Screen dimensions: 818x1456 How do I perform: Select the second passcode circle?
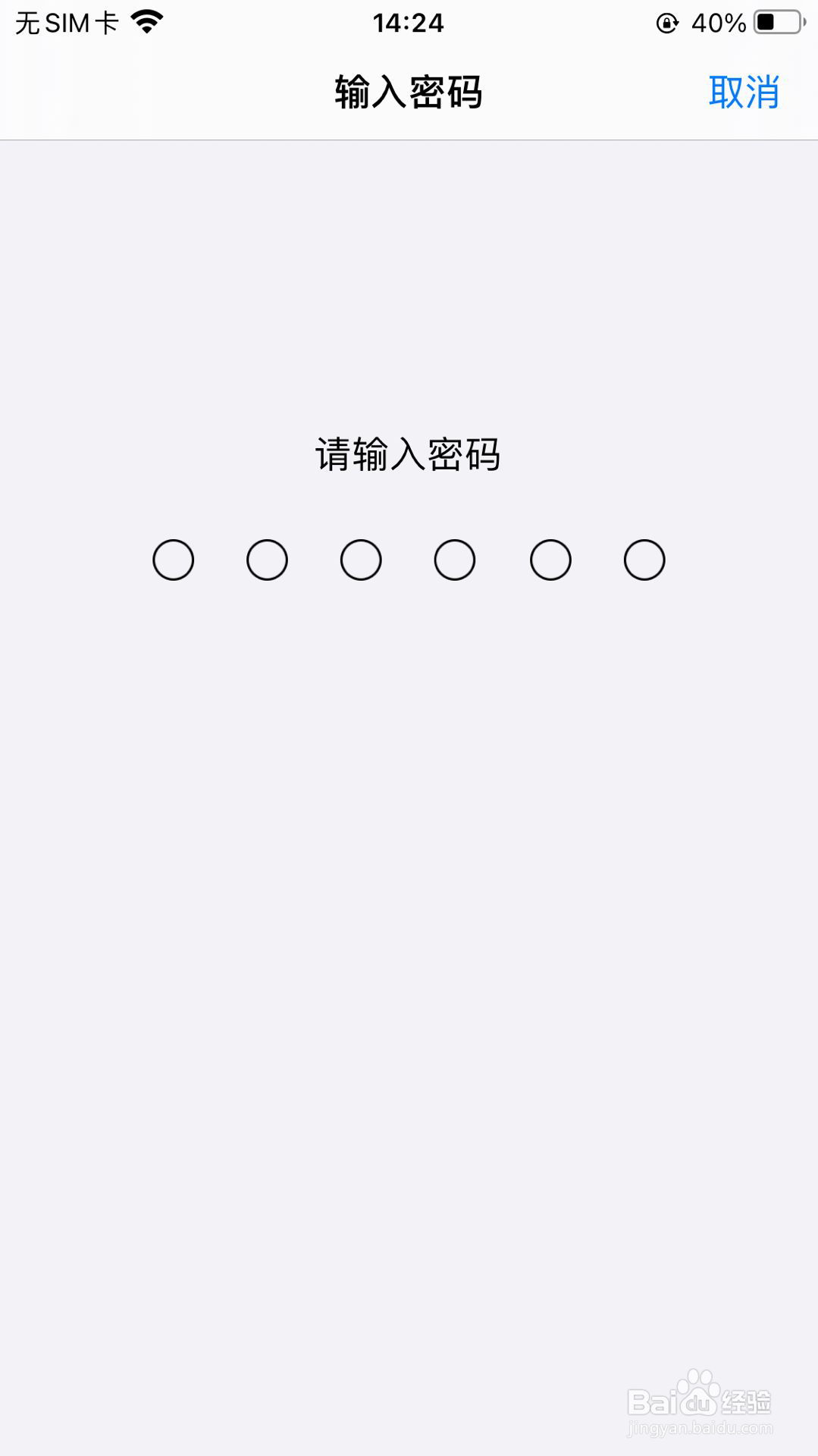pos(267,560)
